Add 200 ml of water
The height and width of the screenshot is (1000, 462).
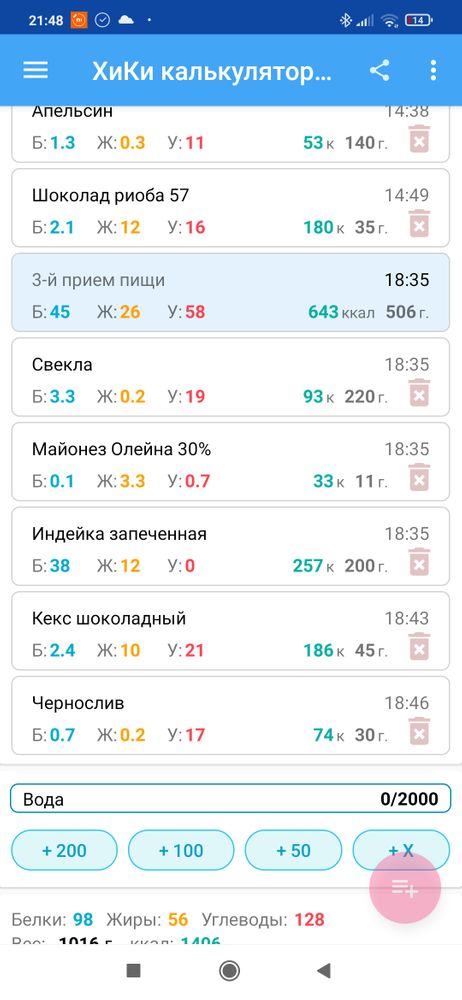[64, 850]
